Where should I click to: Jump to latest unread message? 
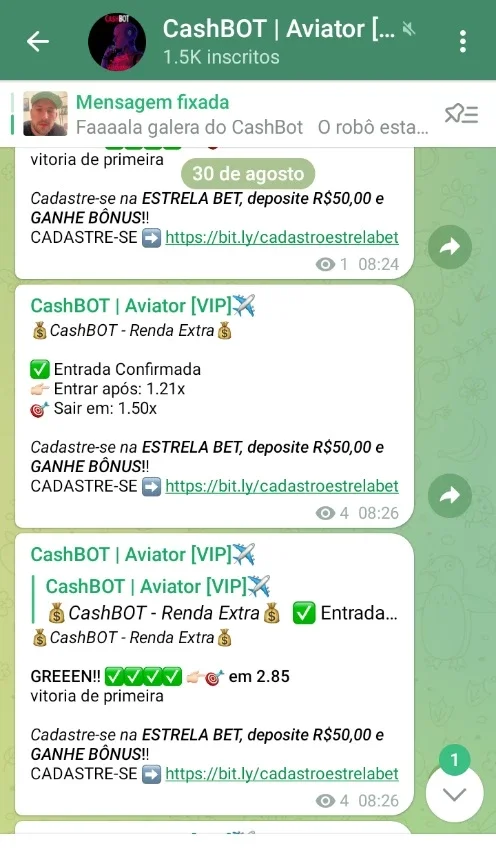coord(454,794)
